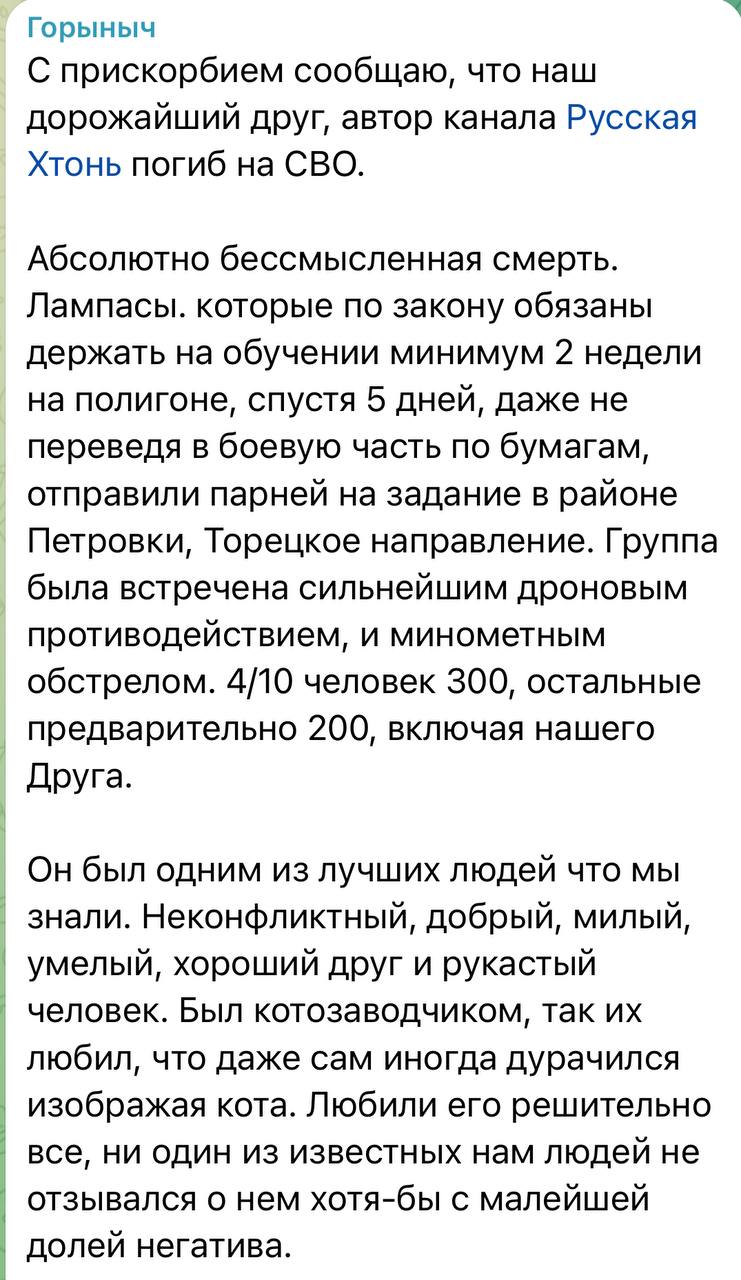
Task: Open the Русская Хтонь channel link
Action: click(631, 119)
